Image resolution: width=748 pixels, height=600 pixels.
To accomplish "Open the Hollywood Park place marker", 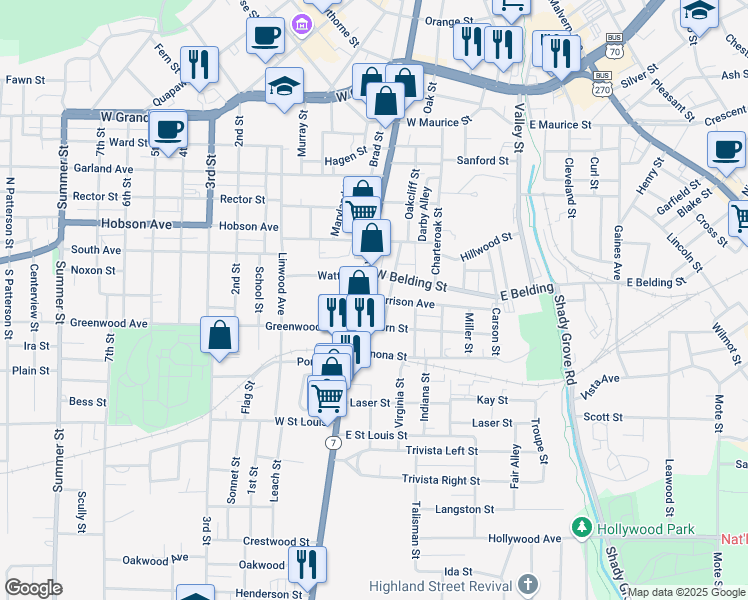I will [x=582, y=528].
